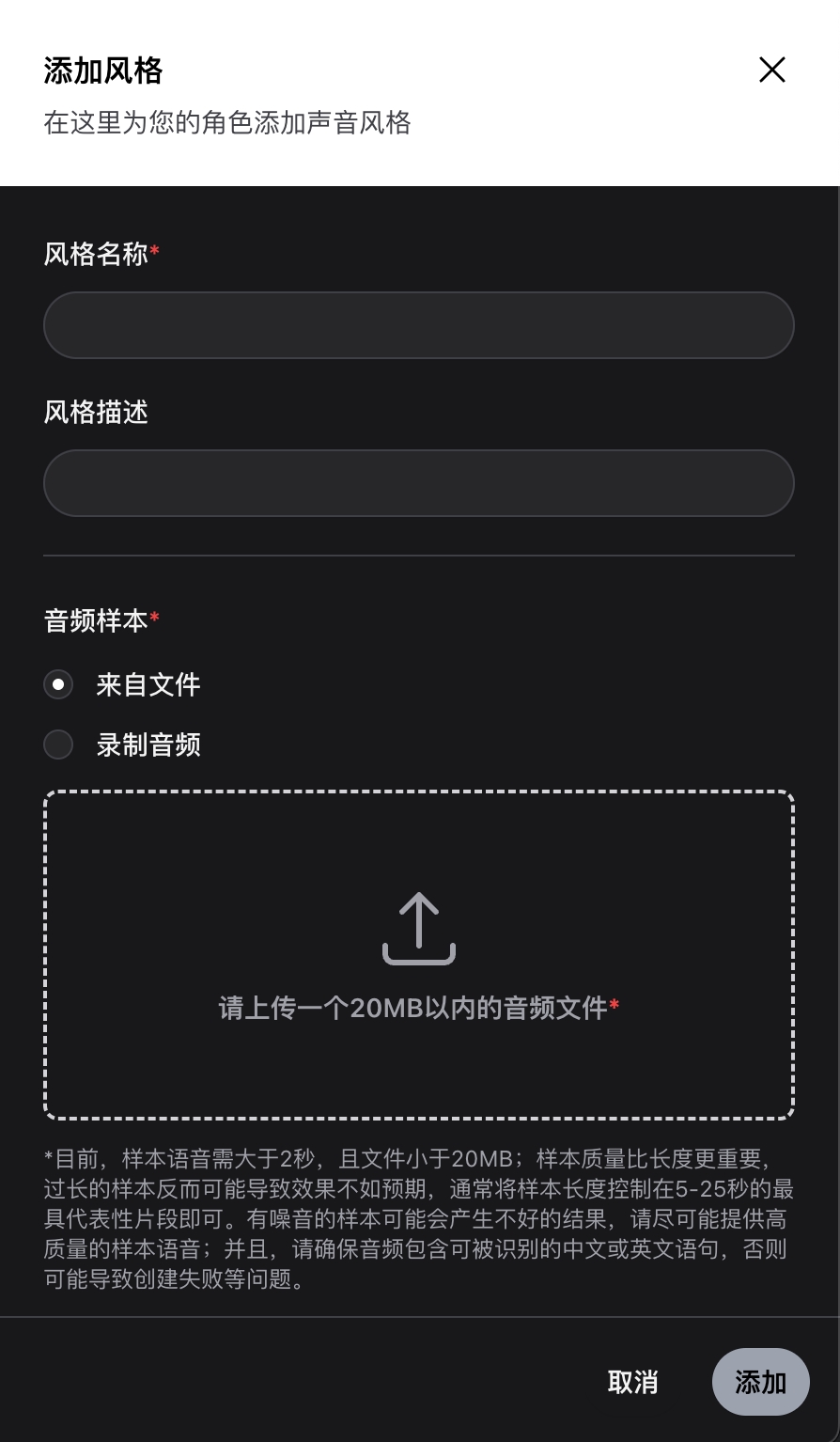The width and height of the screenshot is (840, 1442).
Task: Open the audio file upload area
Action: [x=419, y=954]
